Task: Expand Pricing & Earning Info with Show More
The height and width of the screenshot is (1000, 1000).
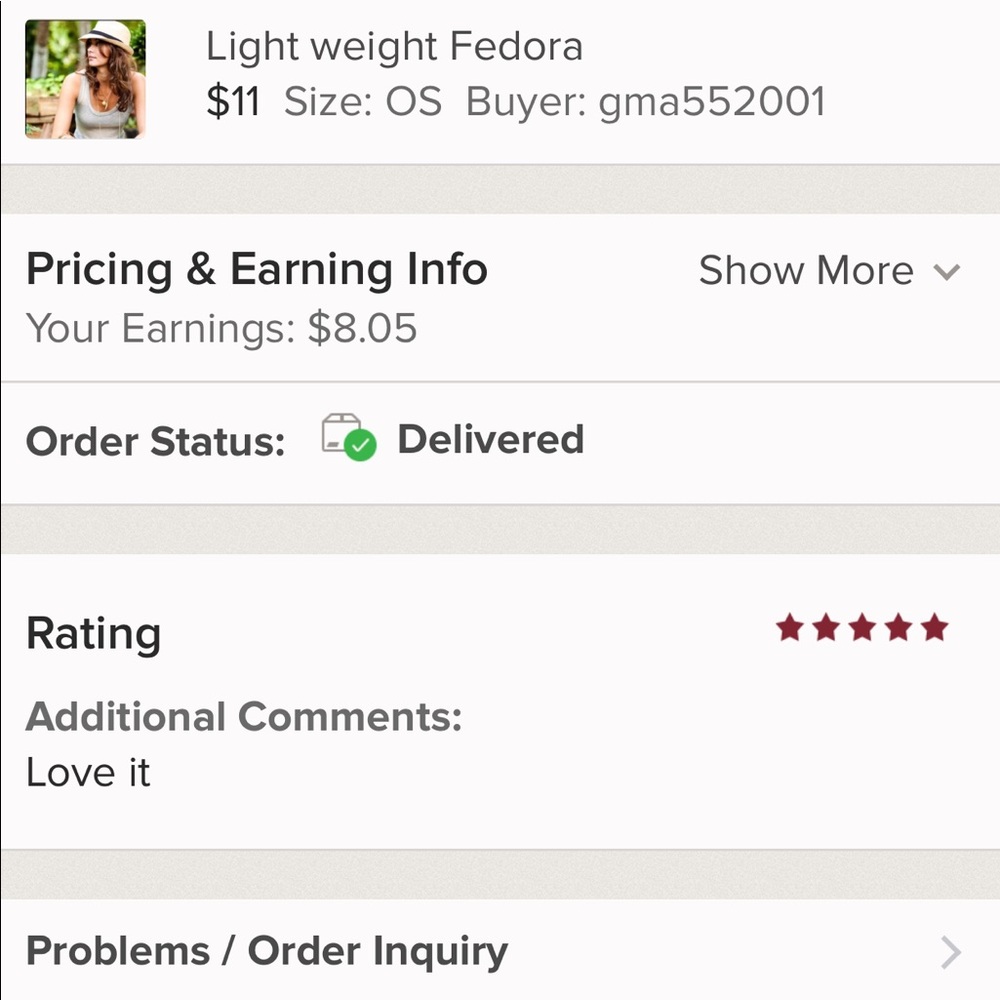Action: click(x=829, y=271)
